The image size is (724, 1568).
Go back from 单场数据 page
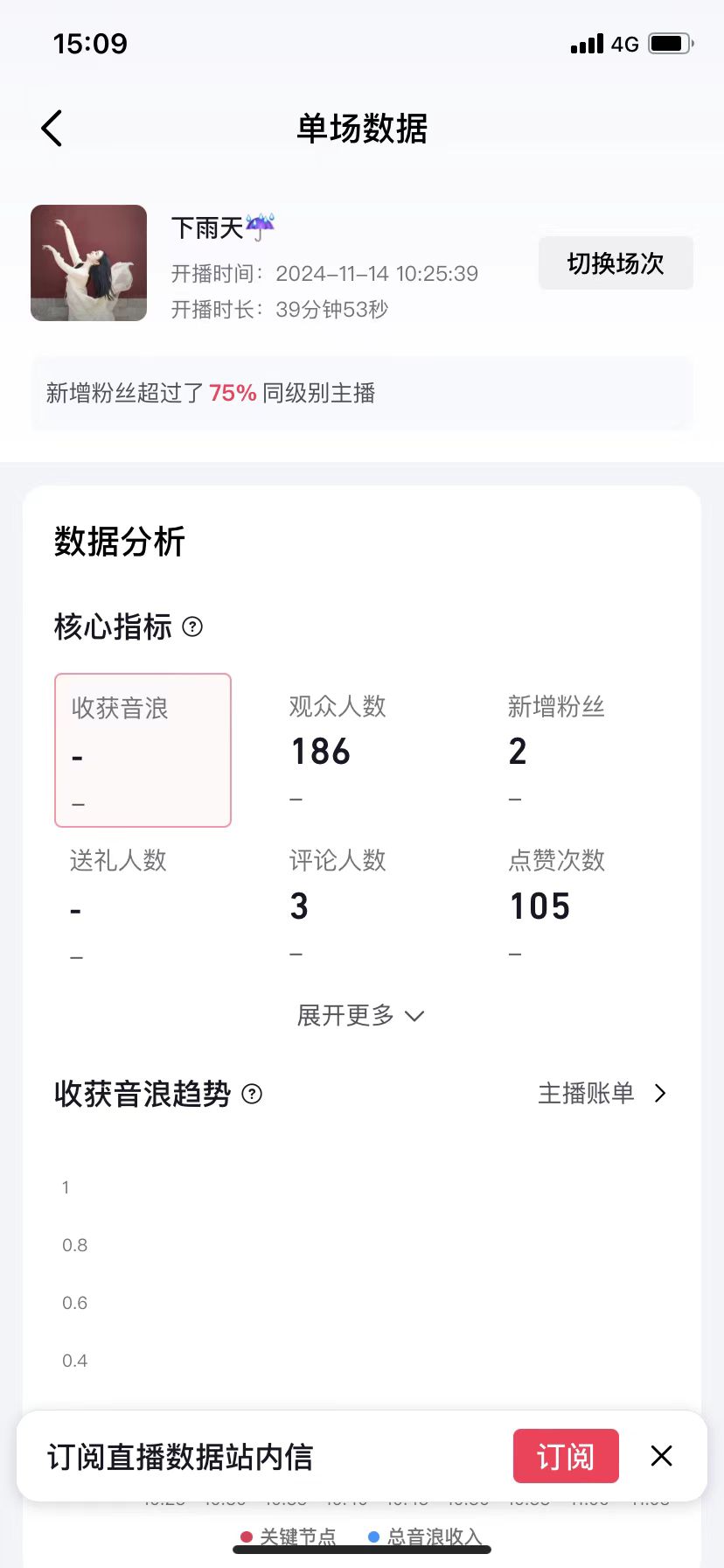(x=52, y=129)
